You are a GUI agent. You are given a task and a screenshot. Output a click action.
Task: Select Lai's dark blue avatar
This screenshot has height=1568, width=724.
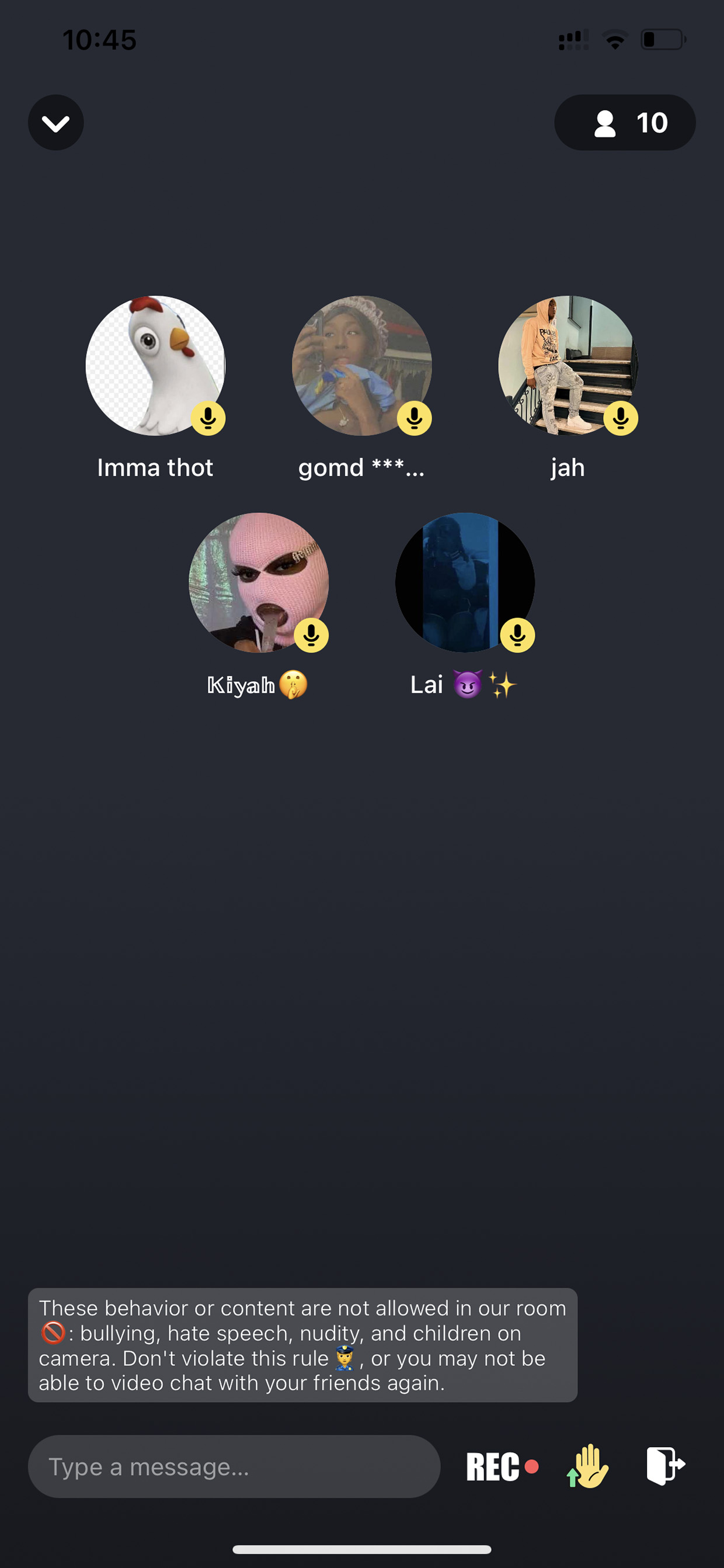[x=465, y=582]
